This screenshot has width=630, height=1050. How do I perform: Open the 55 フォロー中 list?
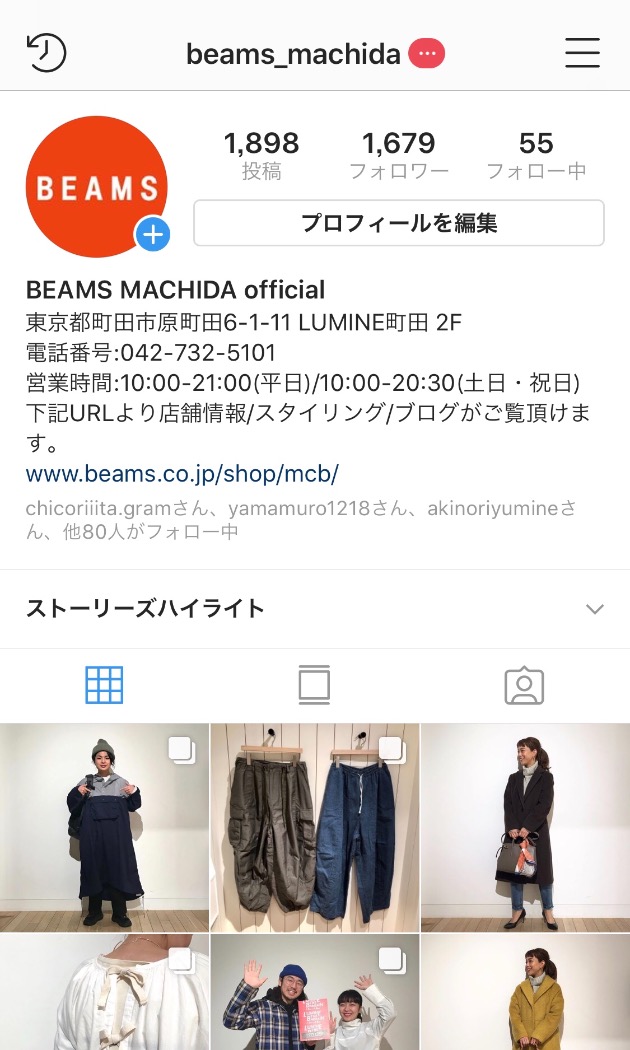[x=536, y=155]
